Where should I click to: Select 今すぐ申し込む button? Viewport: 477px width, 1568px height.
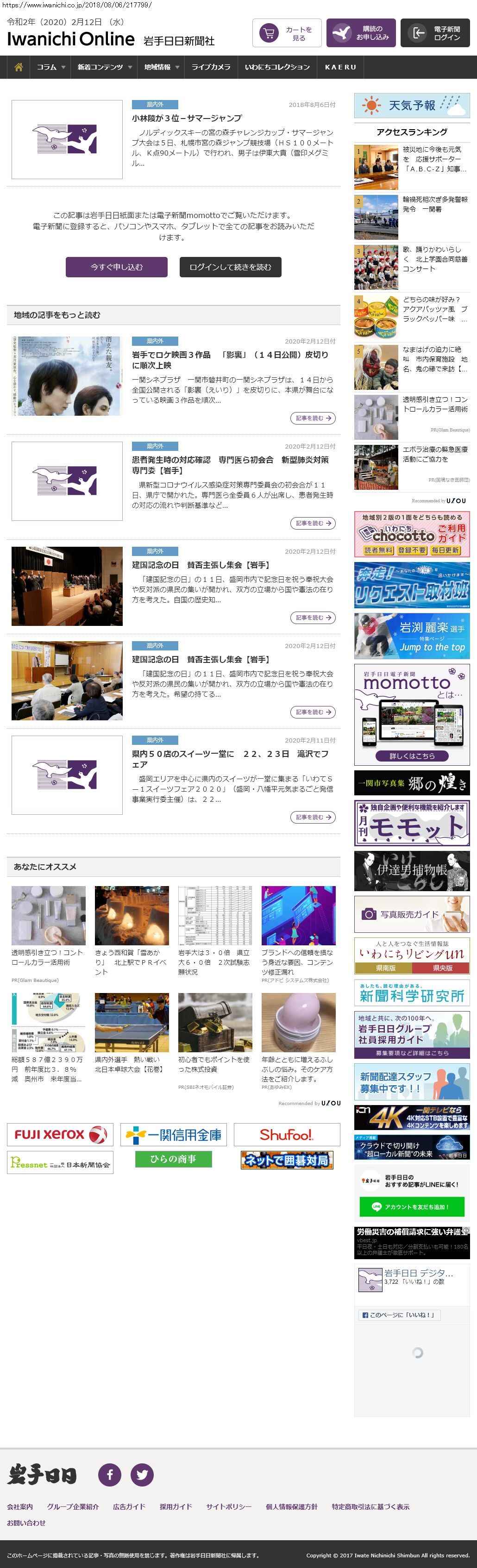pos(116,267)
